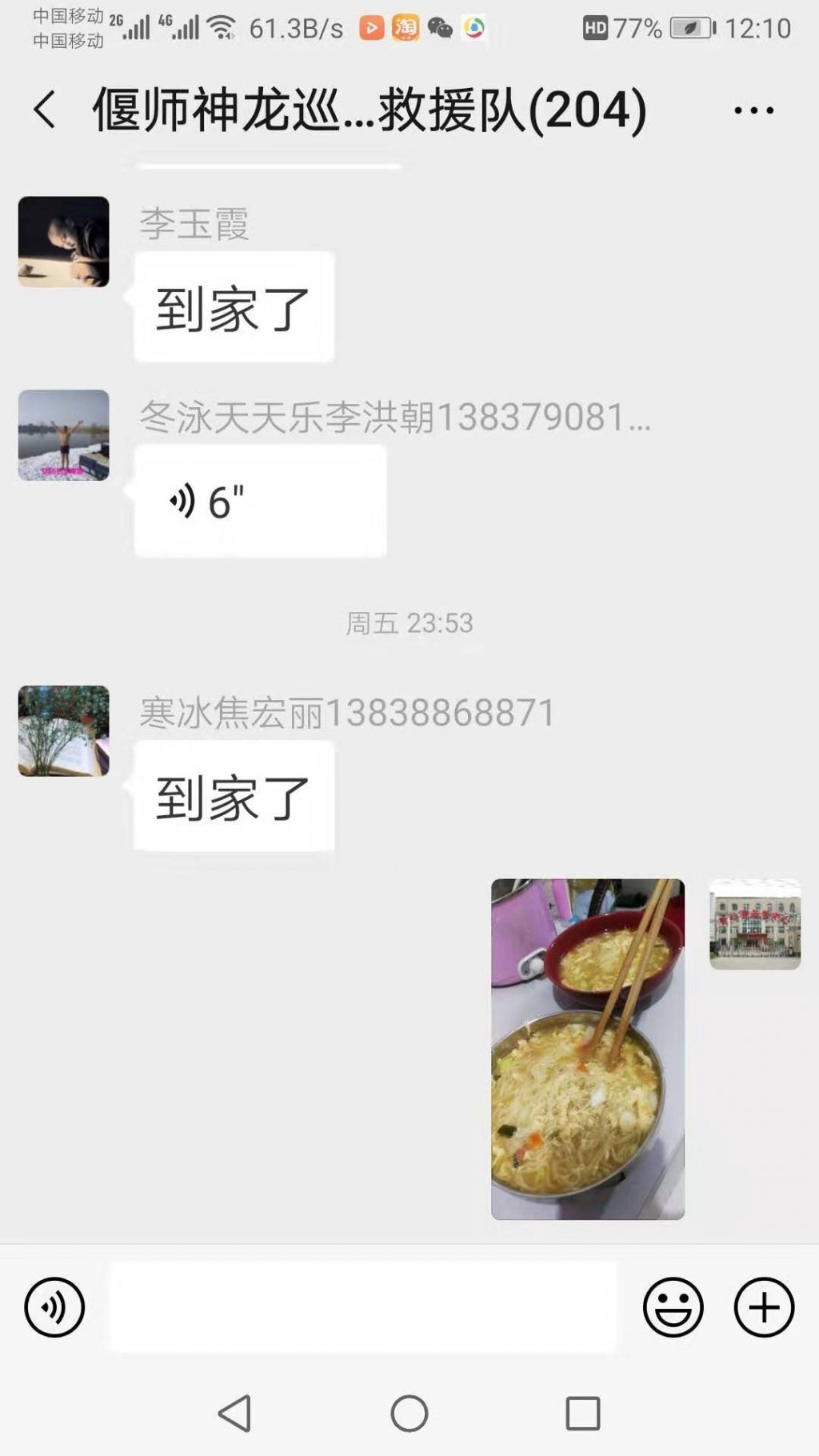View the sent noodle soup photo
Viewport: 819px width, 1456px height.
coord(588,1049)
